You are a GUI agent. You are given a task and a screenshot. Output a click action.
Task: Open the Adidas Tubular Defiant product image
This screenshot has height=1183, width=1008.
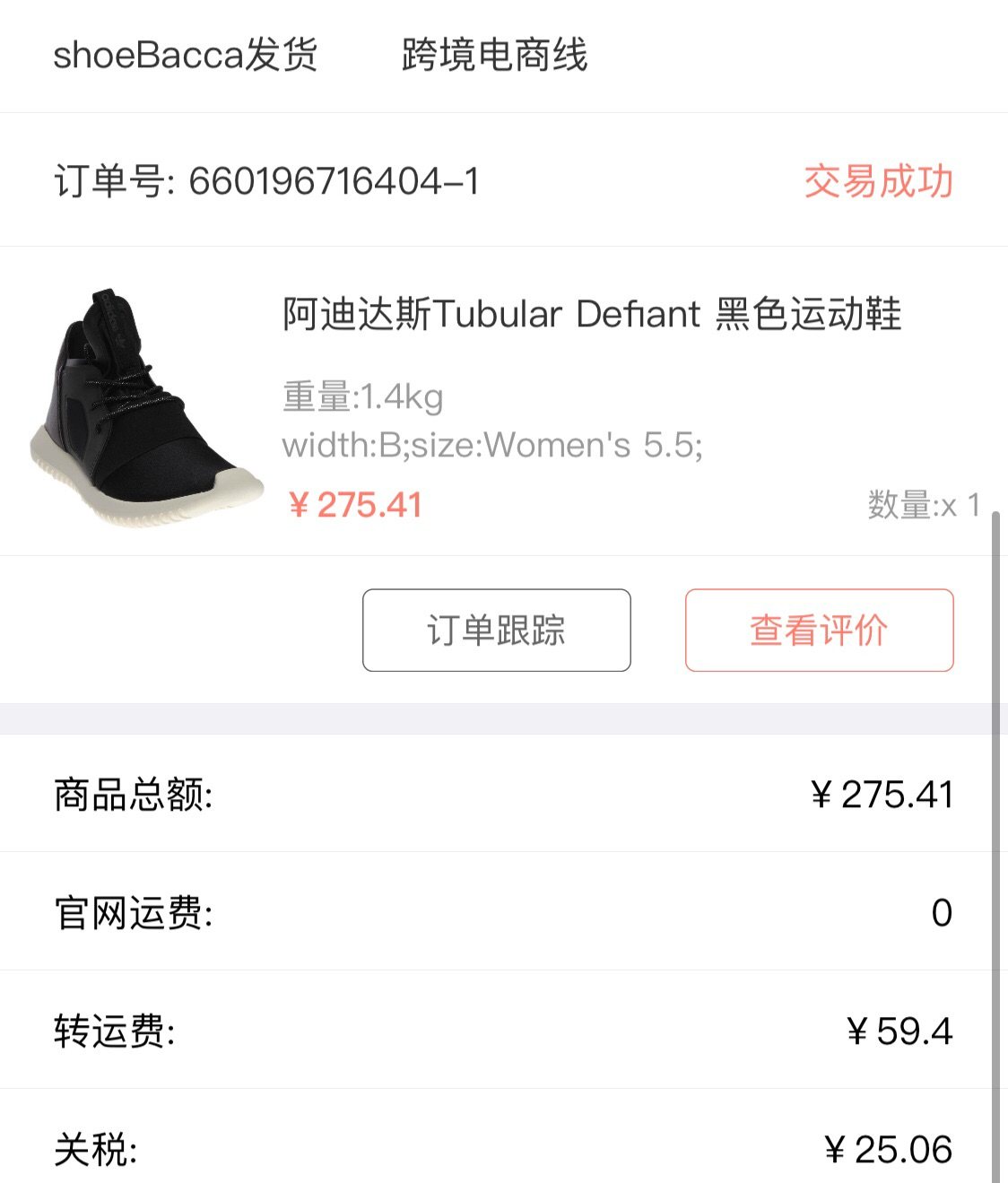146,407
